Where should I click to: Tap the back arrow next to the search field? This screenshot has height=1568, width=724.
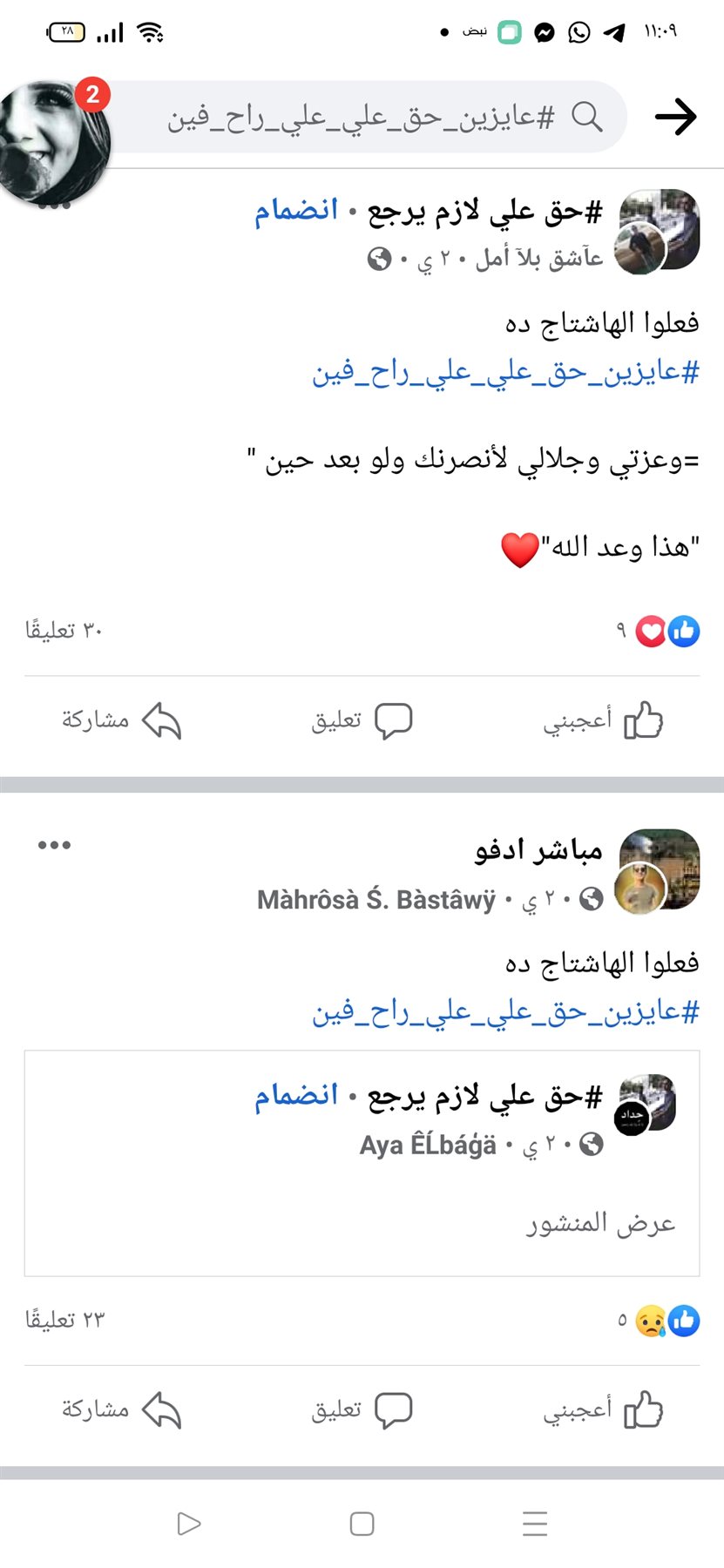[x=678, y=116]
